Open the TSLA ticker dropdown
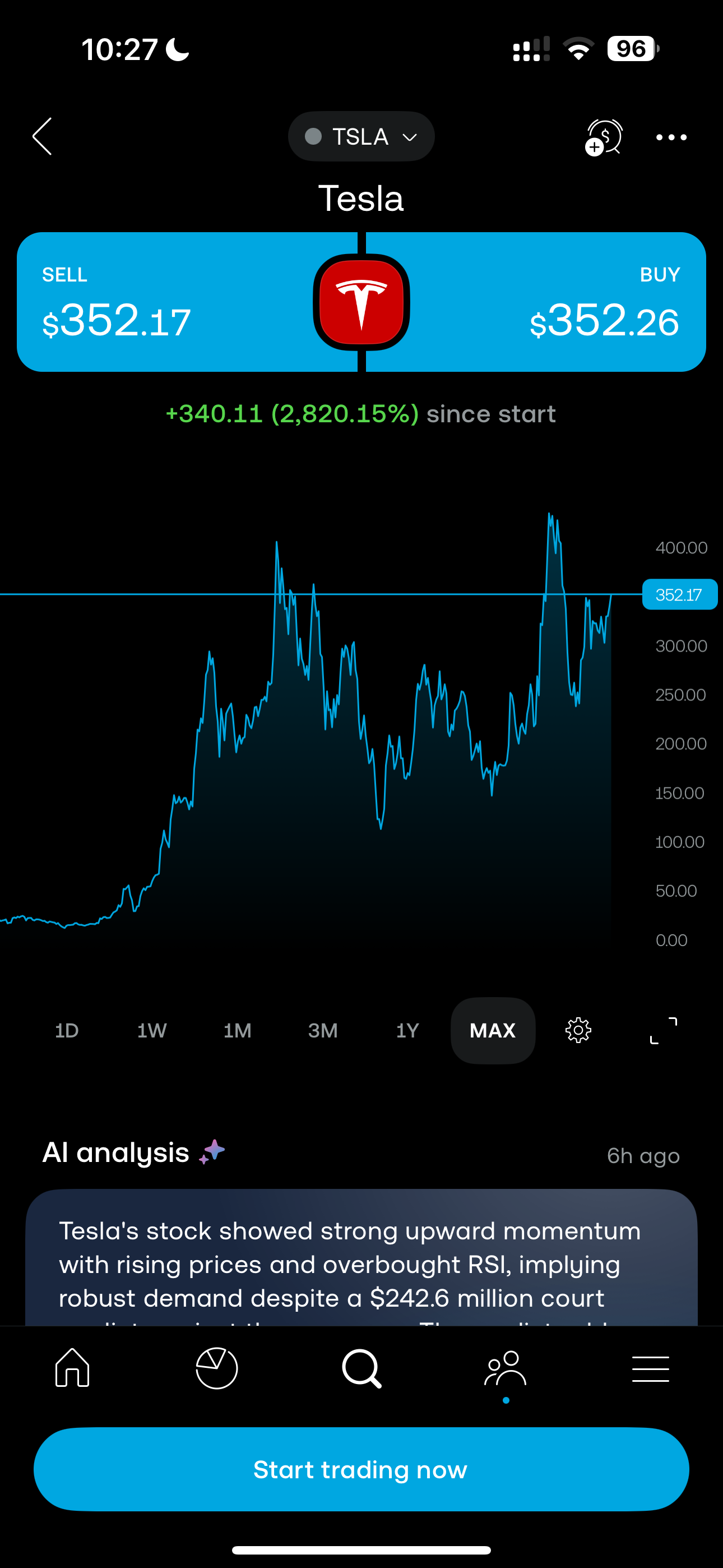Screen dimensions: 723x1568 pyautogui.click(x=361, y=136)
